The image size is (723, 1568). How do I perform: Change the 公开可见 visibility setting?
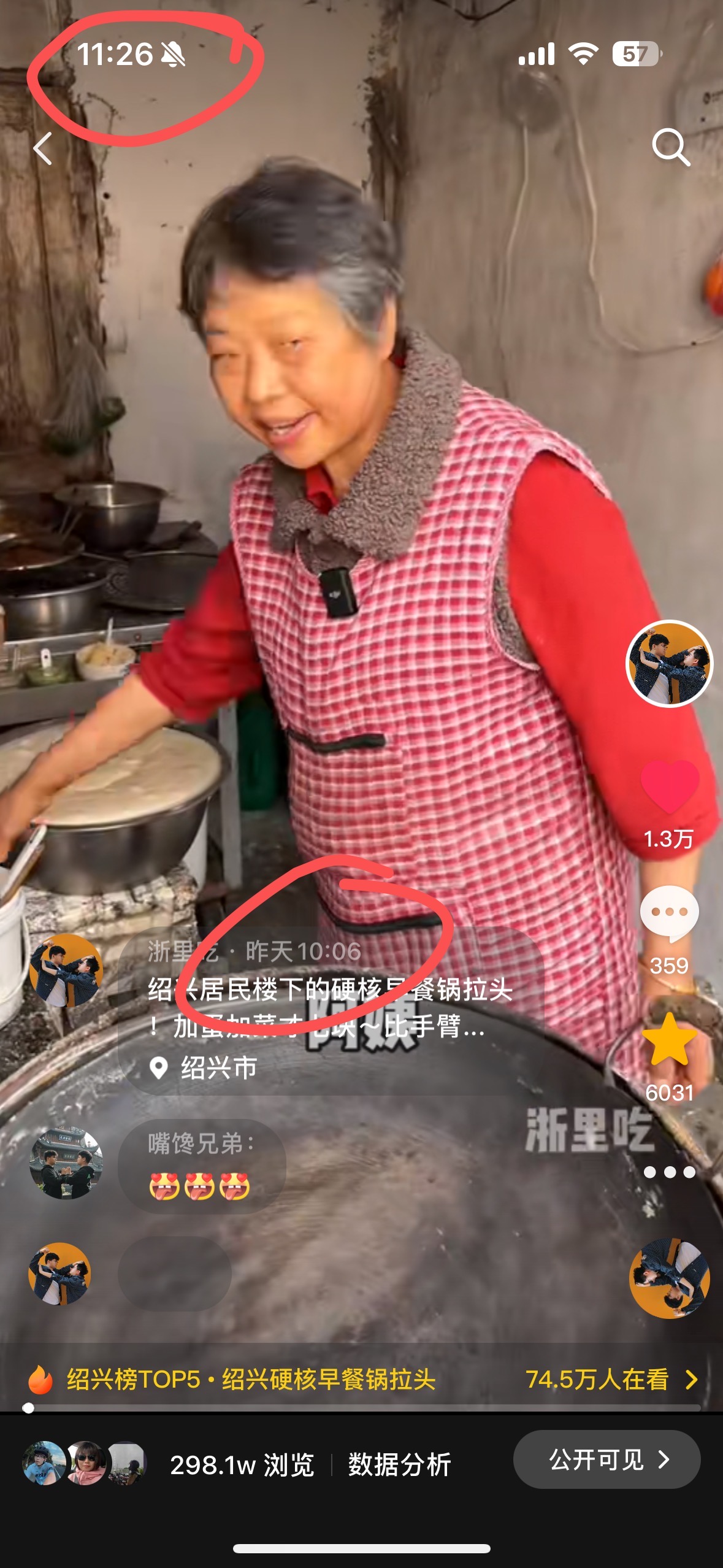(606, 1459)
